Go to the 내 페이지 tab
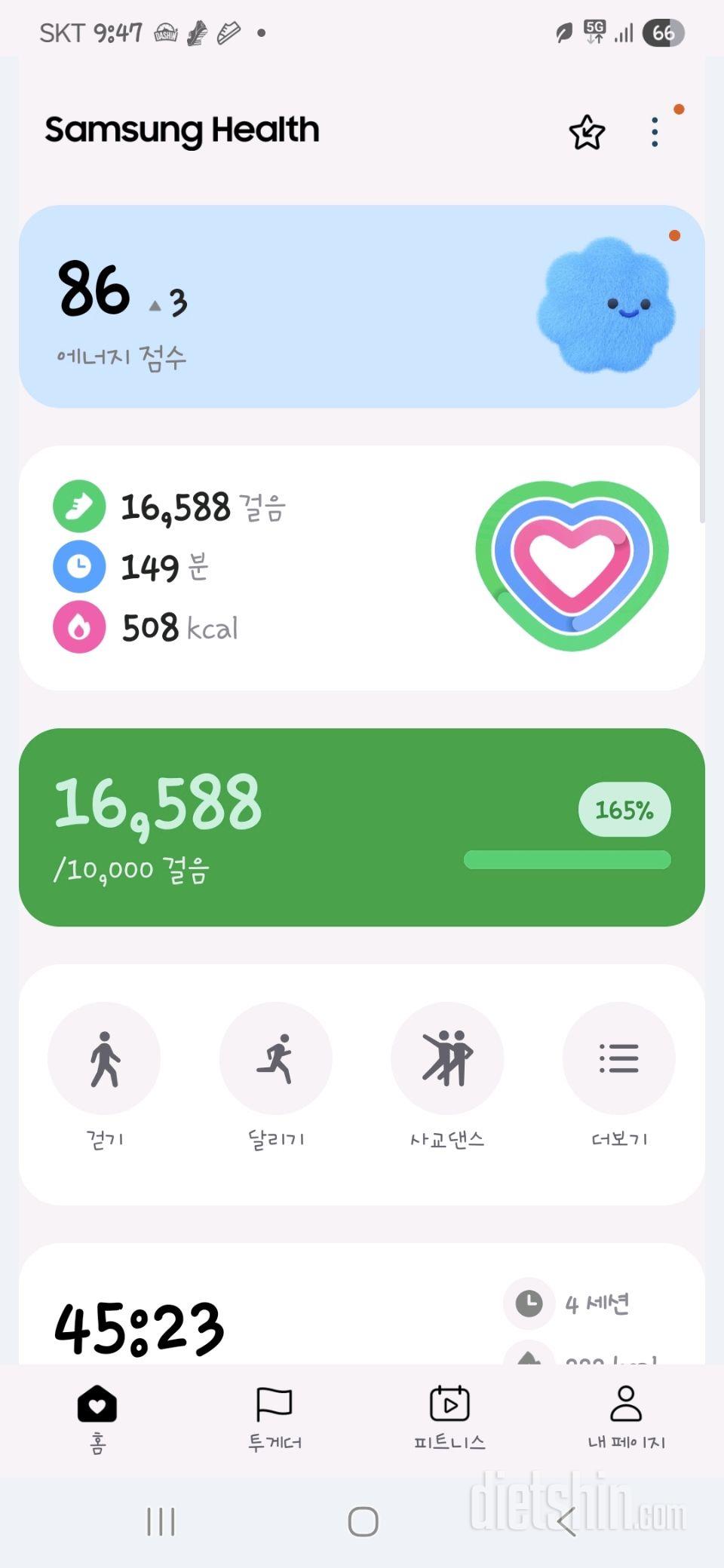Screen dimensions: 724x1568 [626, 1417]
